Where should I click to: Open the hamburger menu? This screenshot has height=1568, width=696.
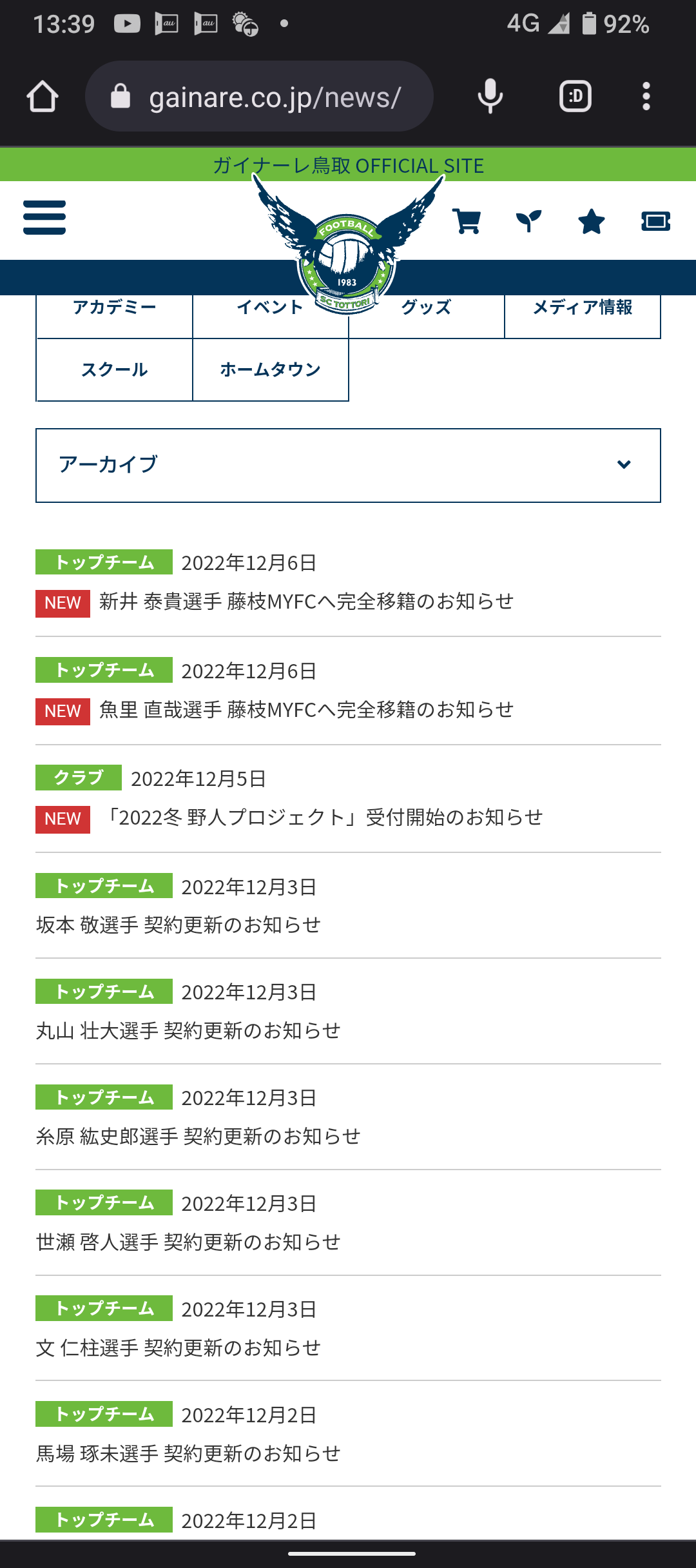(x=44, y=217)
